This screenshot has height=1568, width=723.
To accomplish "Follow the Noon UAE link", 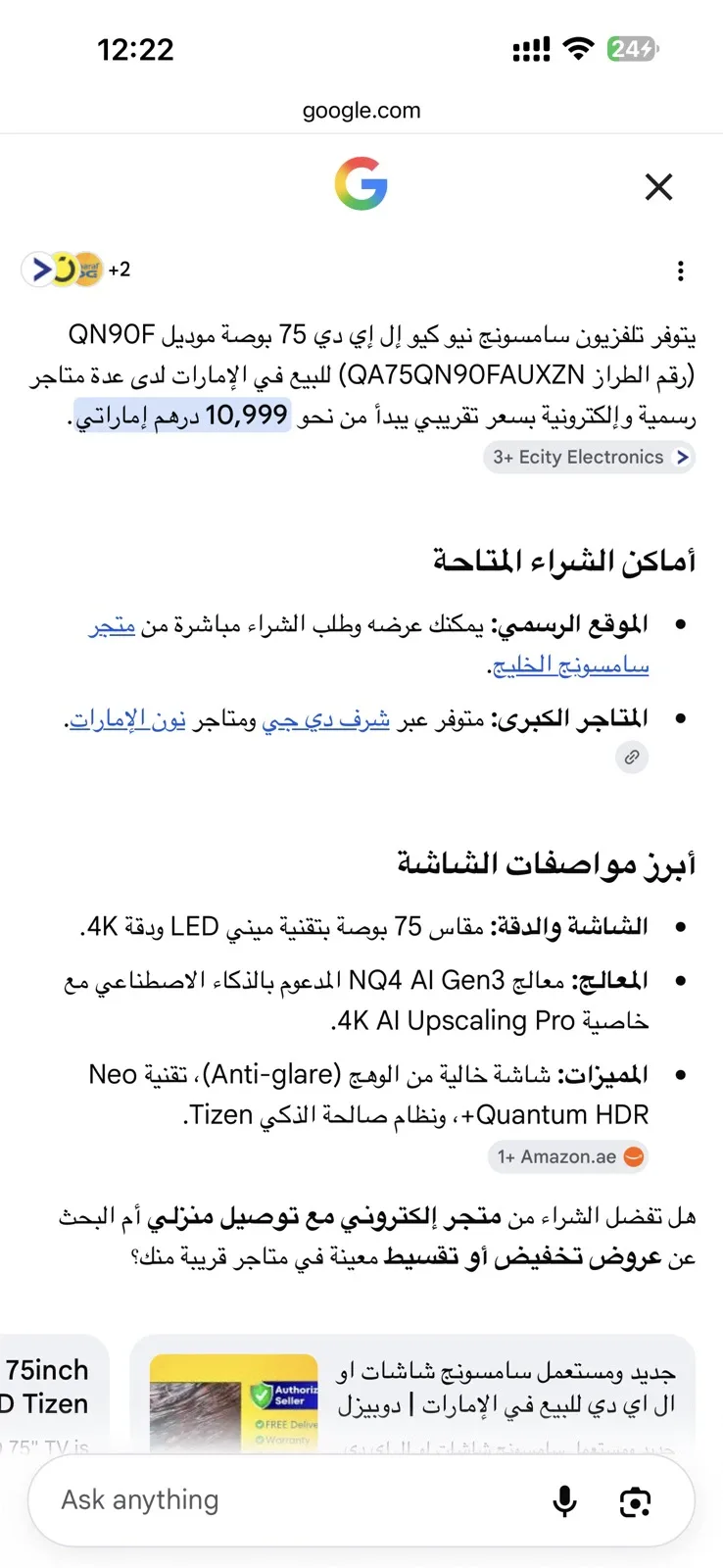I will [127, 720].
